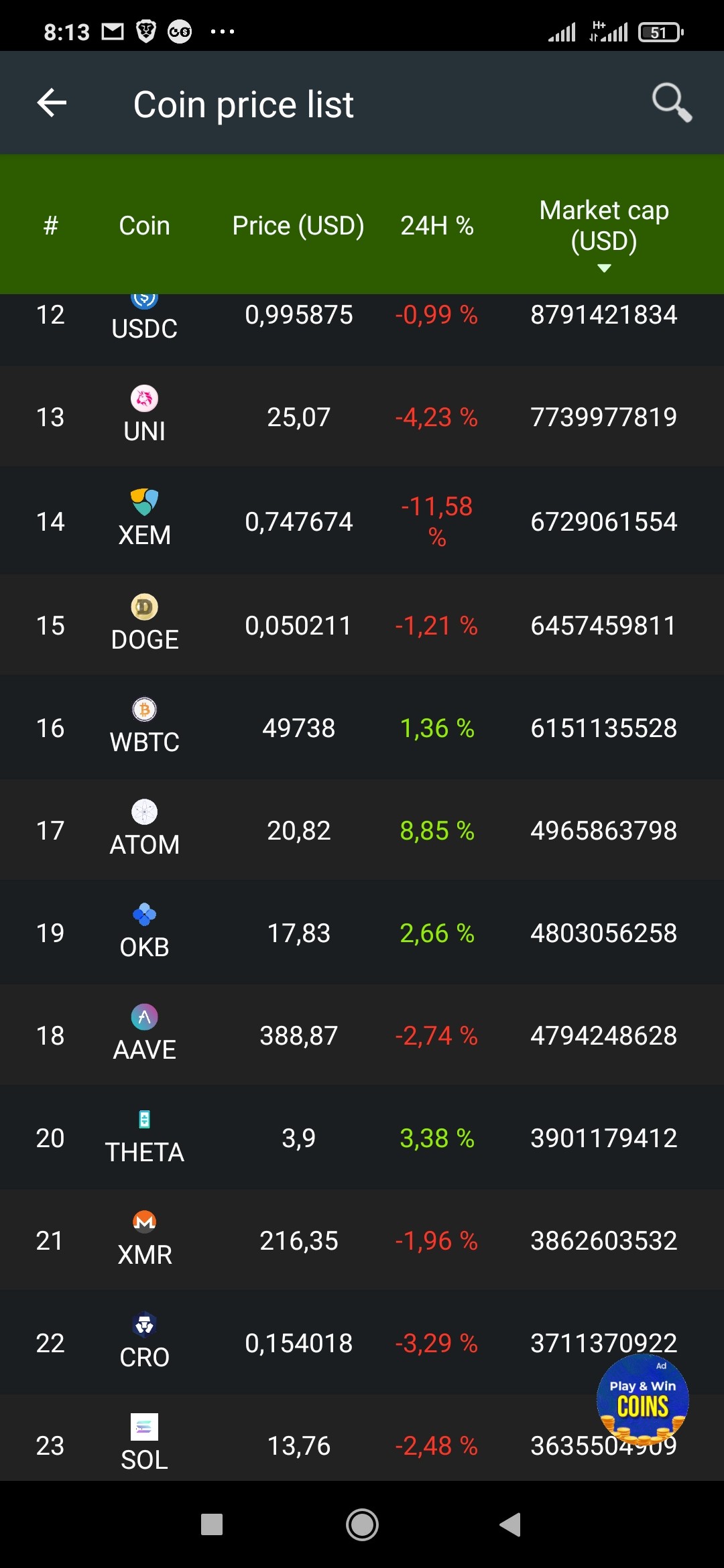The width and height of the screenshot is (724, 1568).
Task: Open the coin search magnifier
Action: [x=672, y=103]
